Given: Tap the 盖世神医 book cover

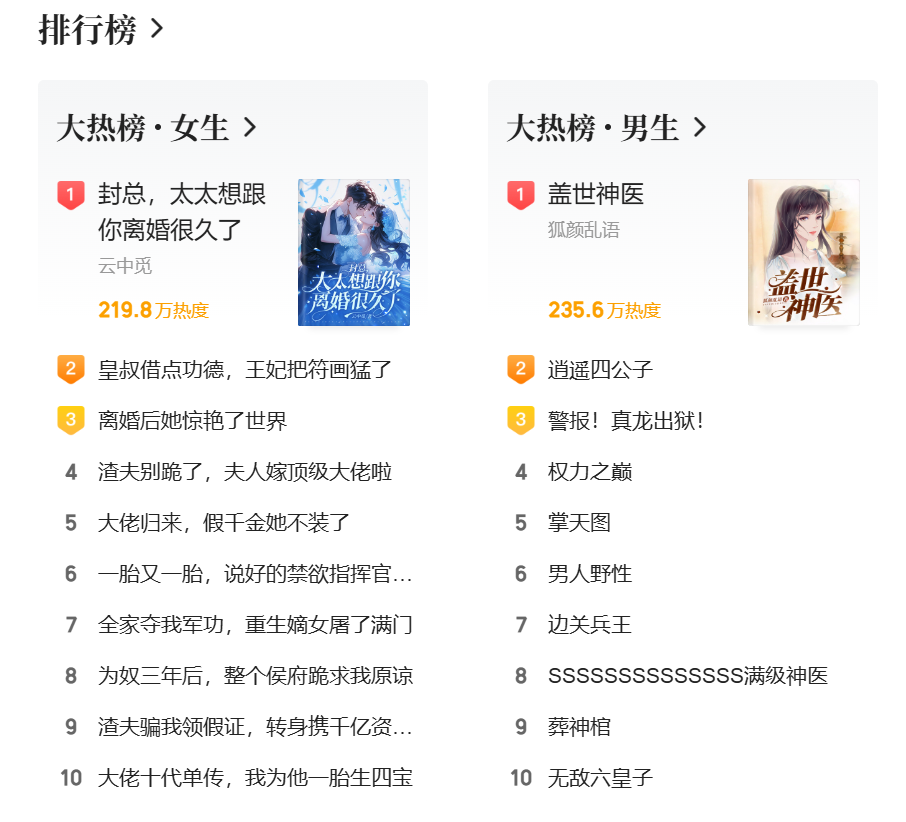Looking at the screenshot, I should click(803, 252).
